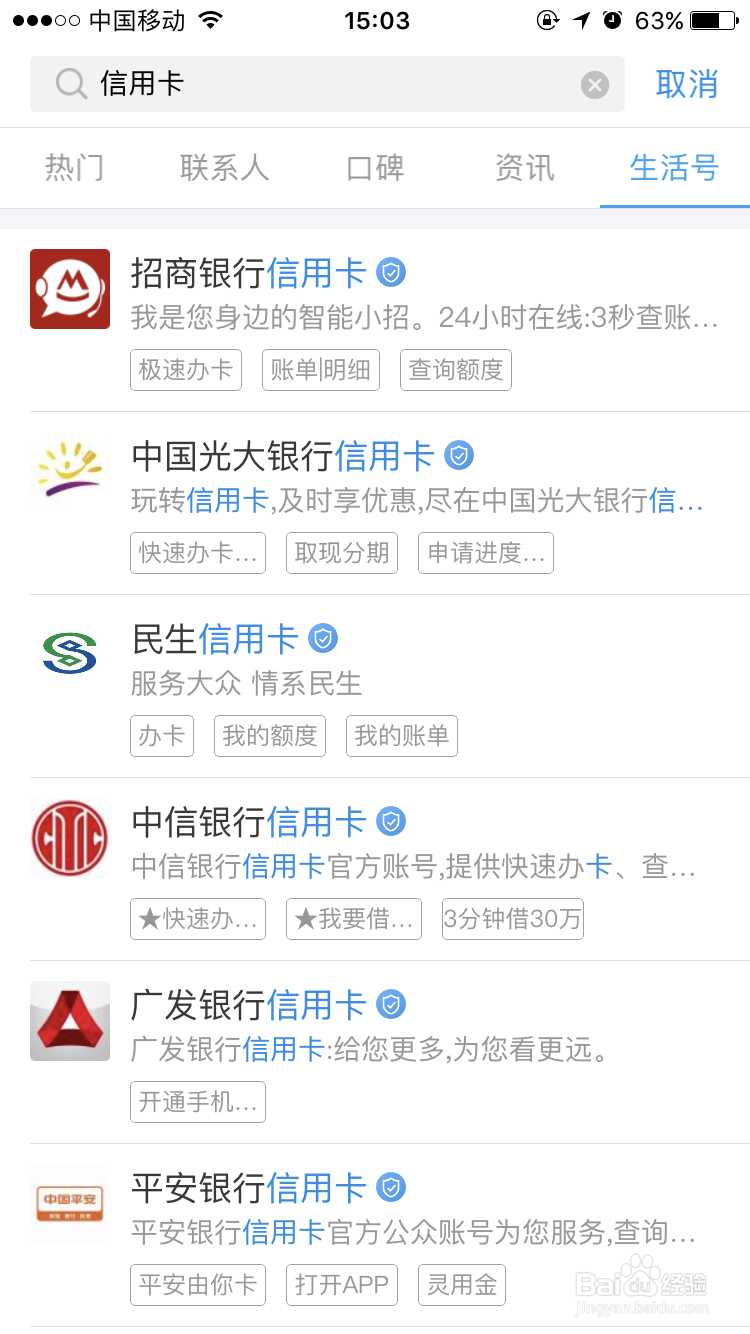Switch to the 口碑 tab
750x1334 pixels.
375,168
